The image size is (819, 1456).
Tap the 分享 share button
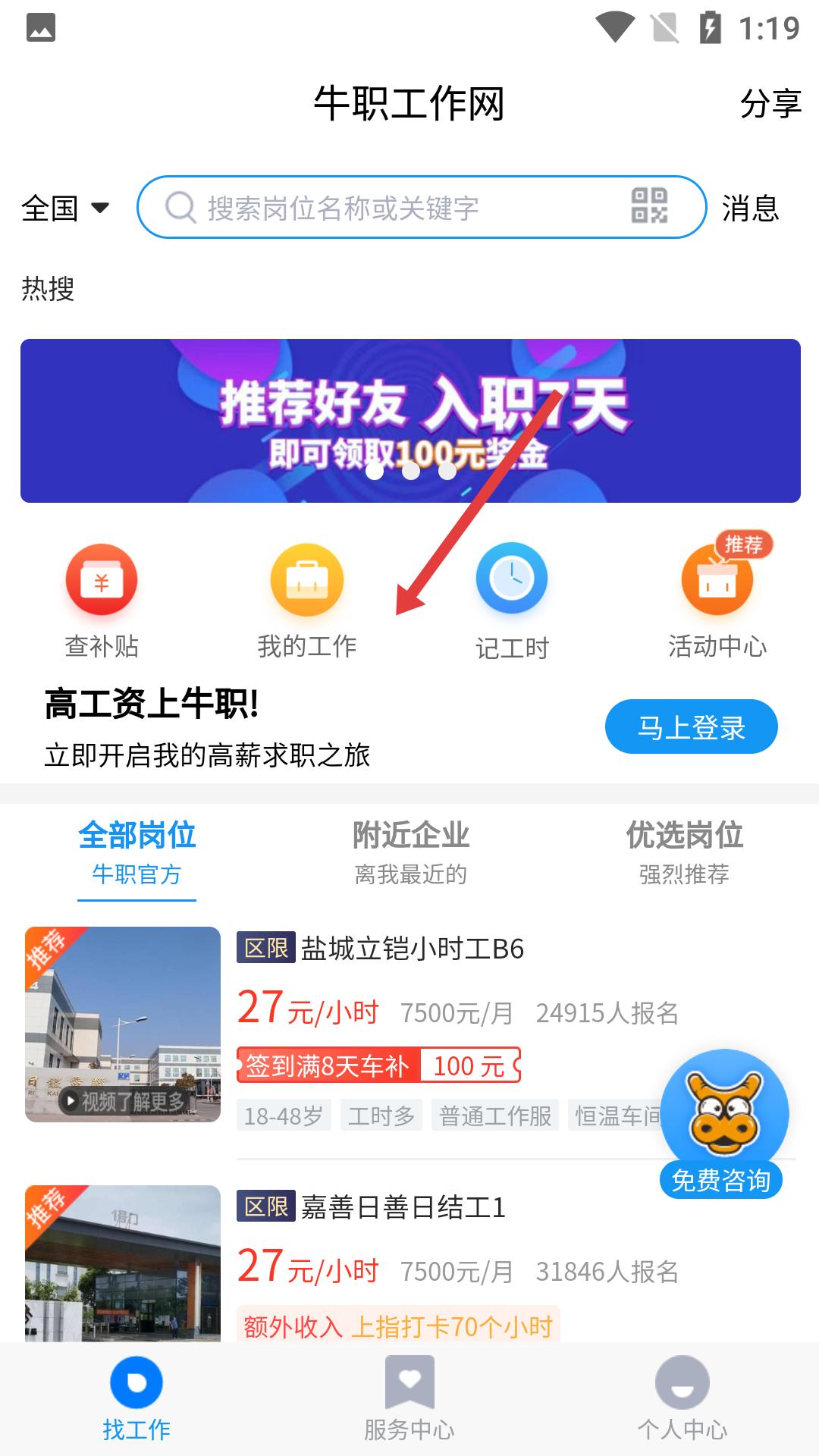(770, 103)
